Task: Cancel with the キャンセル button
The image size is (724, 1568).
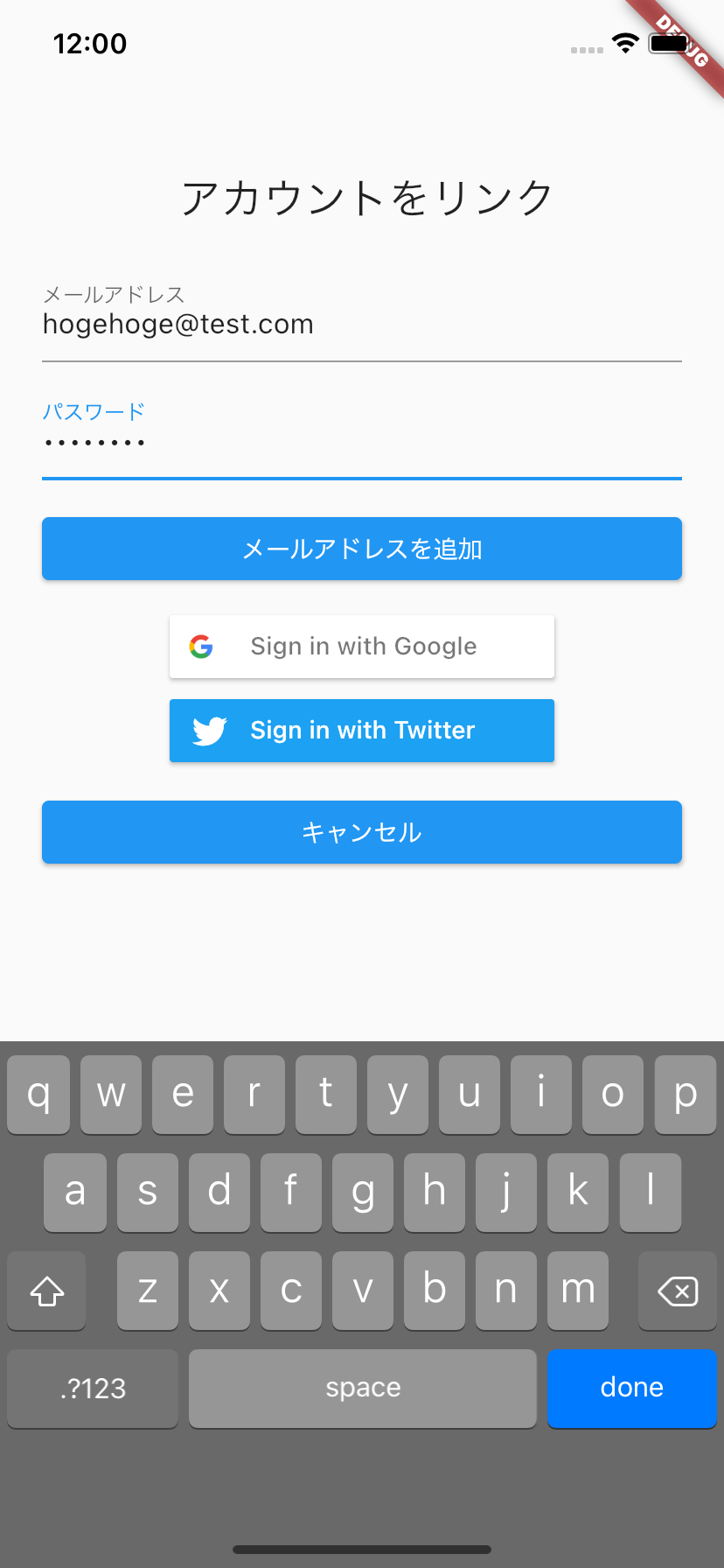Action: point(361,832)
